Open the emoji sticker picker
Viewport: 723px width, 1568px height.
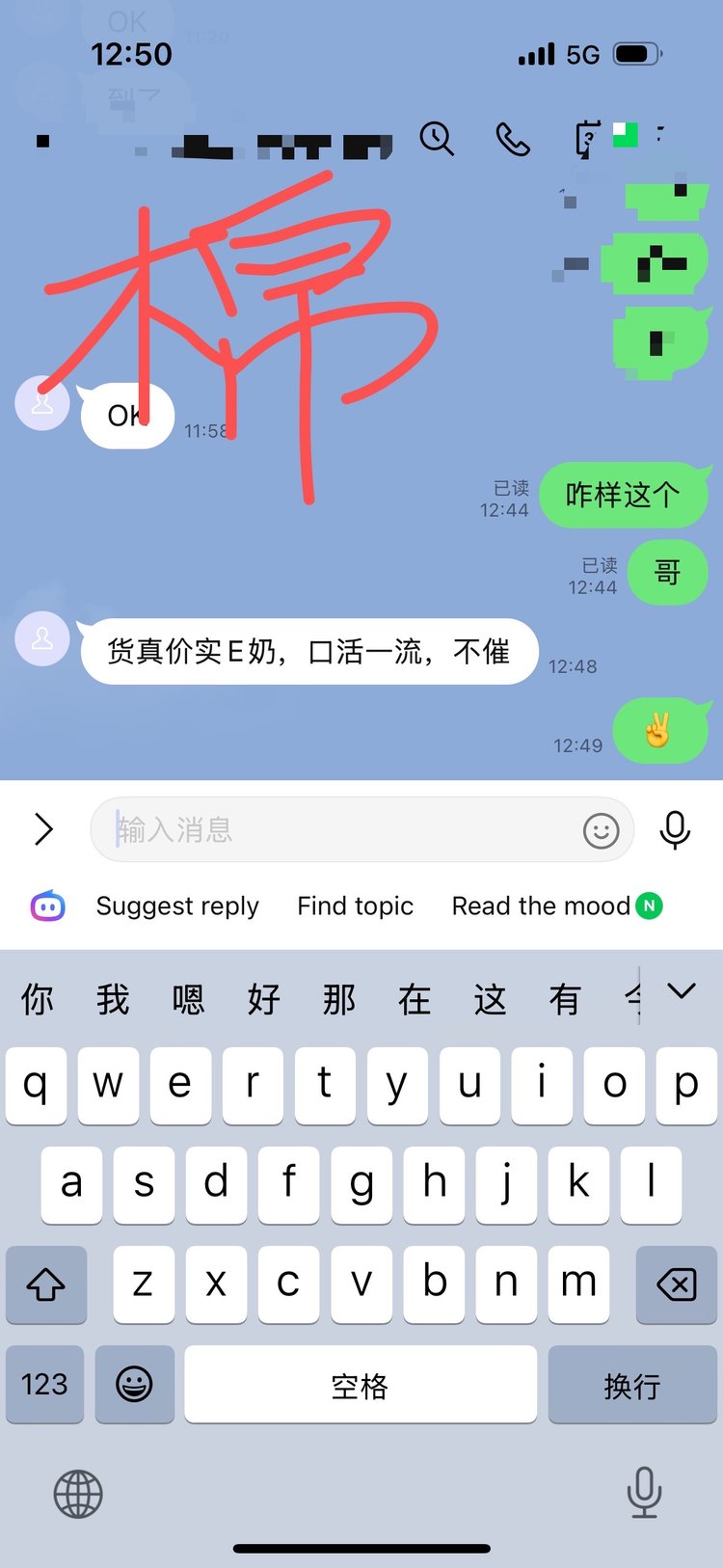click(x=601, y=830)
